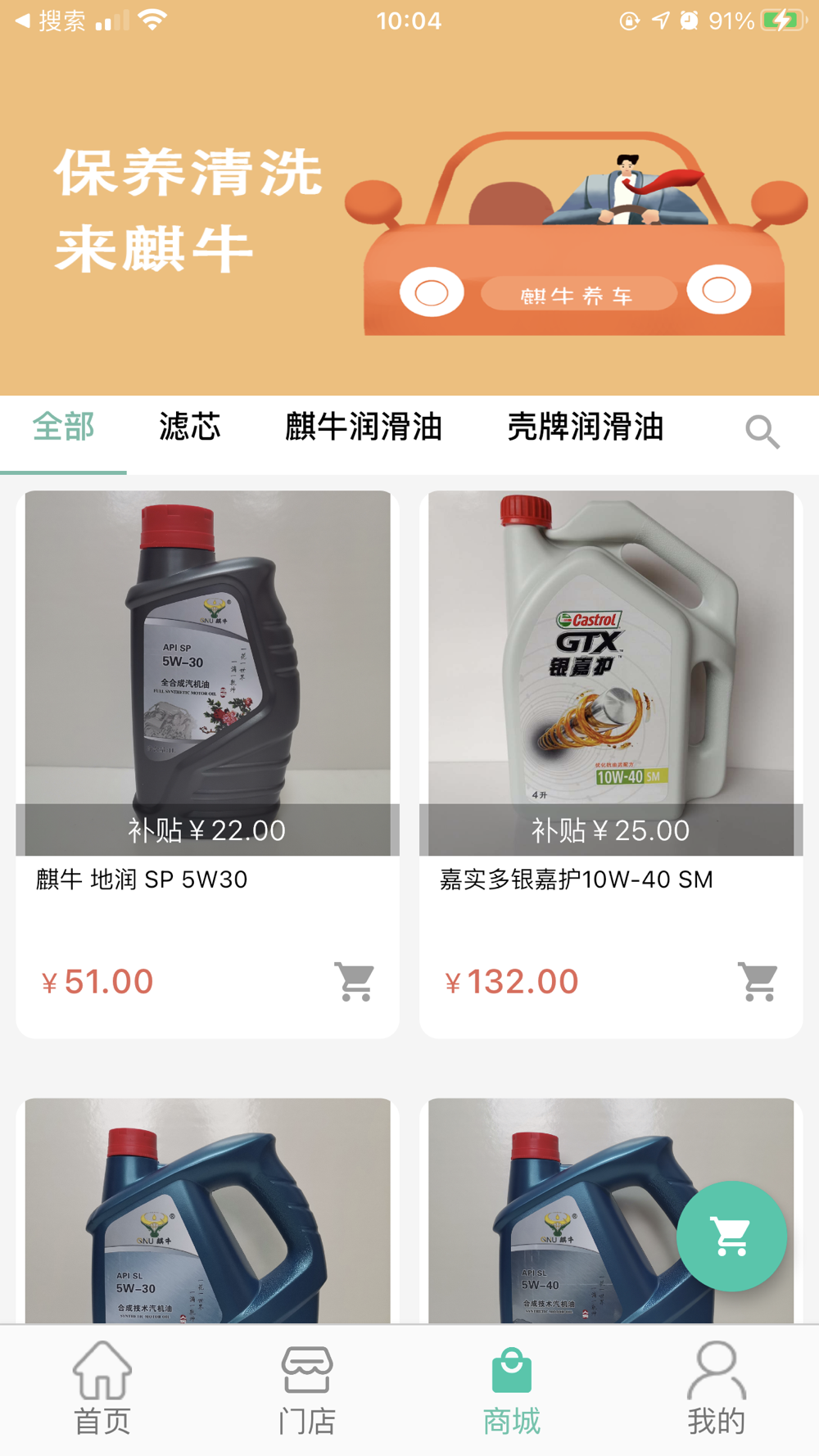Open 嘉实多银嘉护10W-40 SM product

coord(610,673)
